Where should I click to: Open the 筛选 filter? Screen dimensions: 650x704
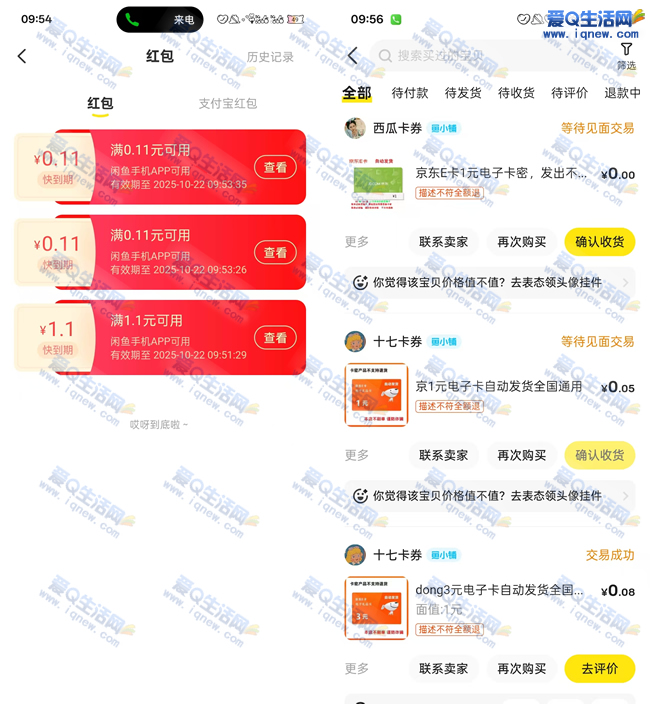tap(626, 56)
